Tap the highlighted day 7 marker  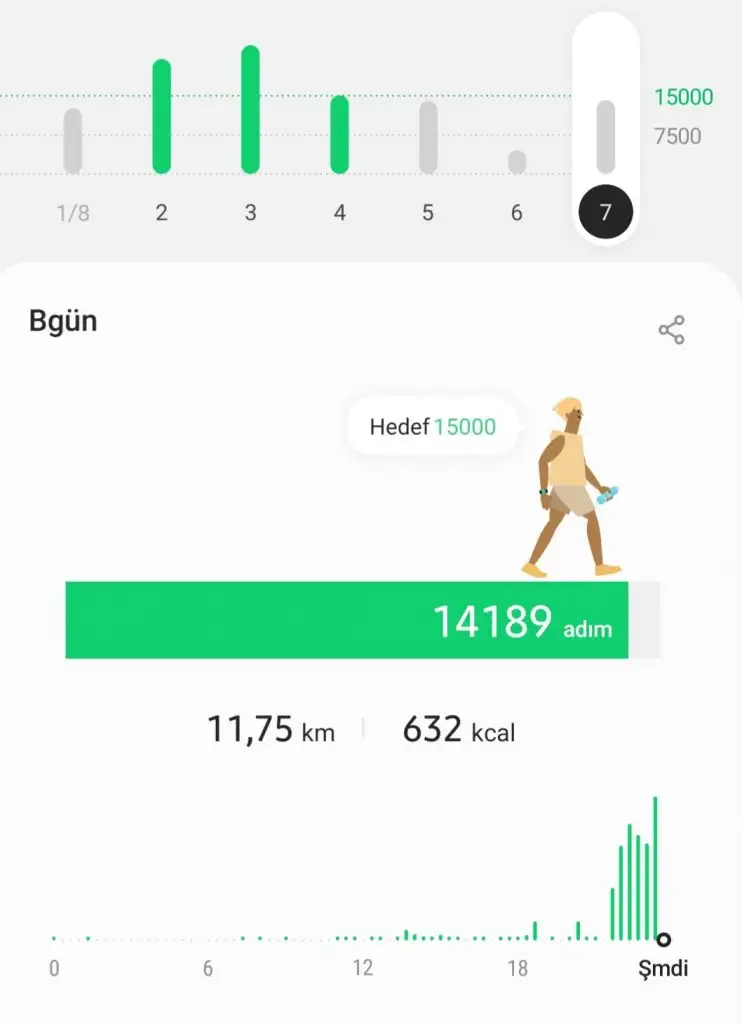(605, 212)
